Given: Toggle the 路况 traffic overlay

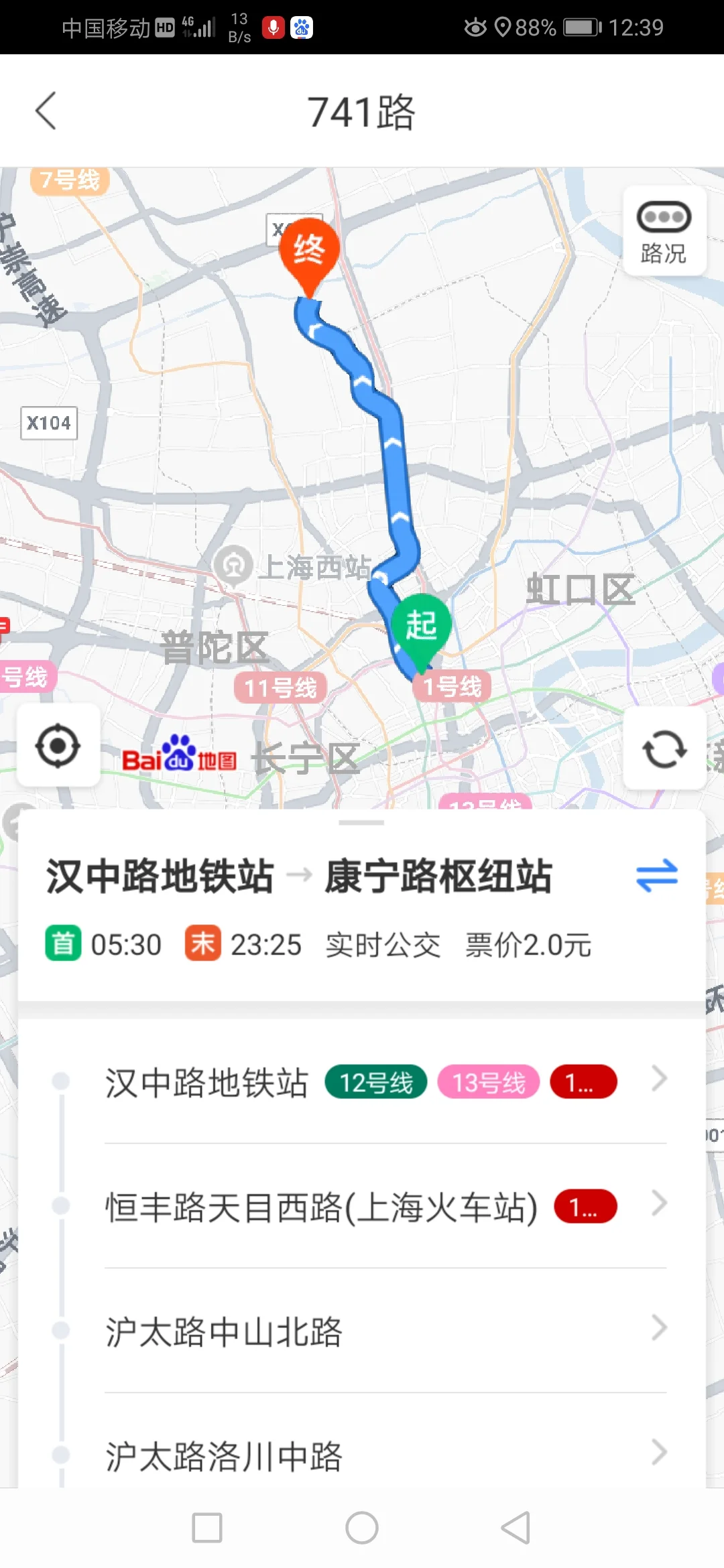Looking at the screenshot, I should (x=664, y=230).
